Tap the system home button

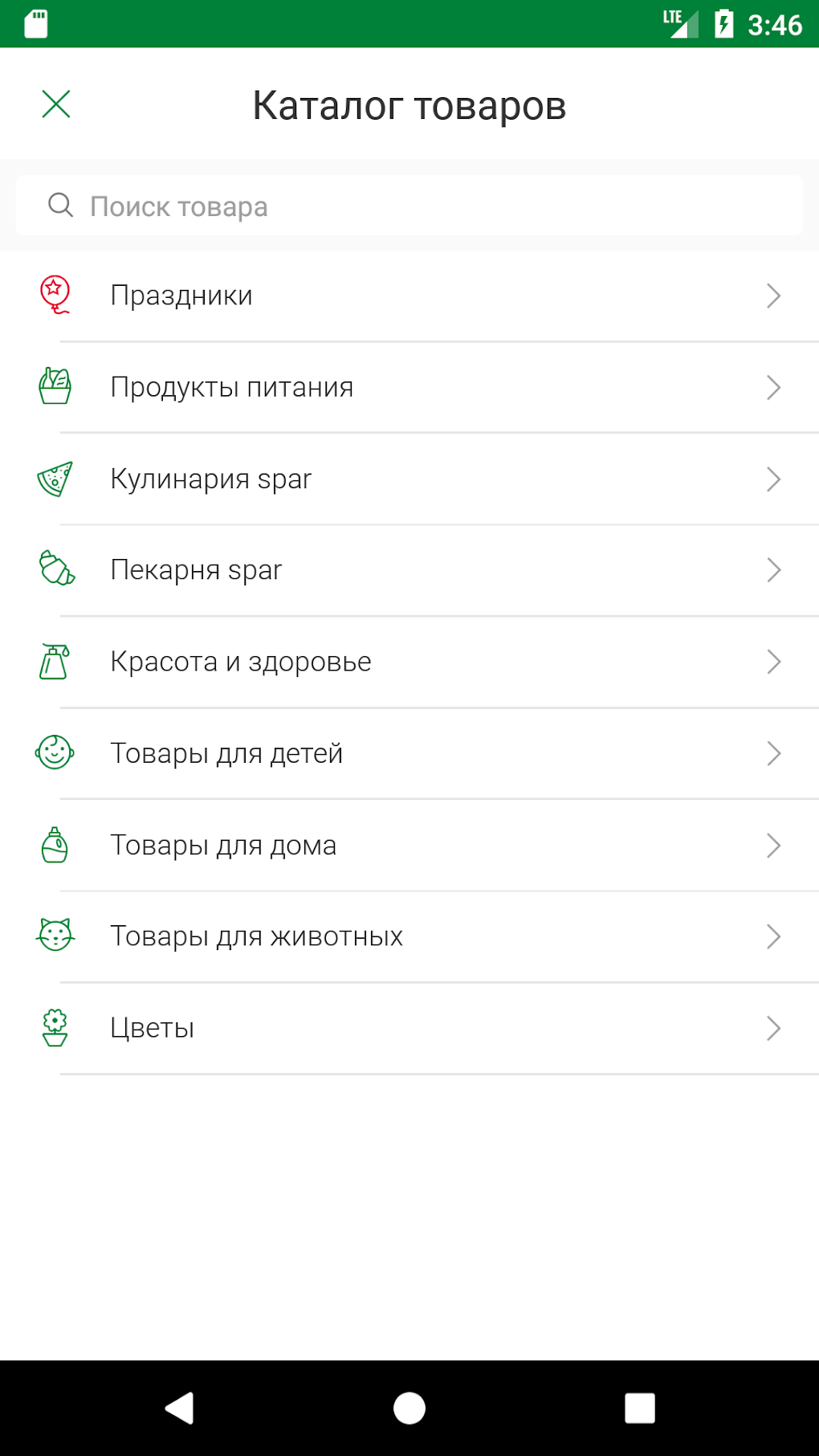tap(409, 1408)
